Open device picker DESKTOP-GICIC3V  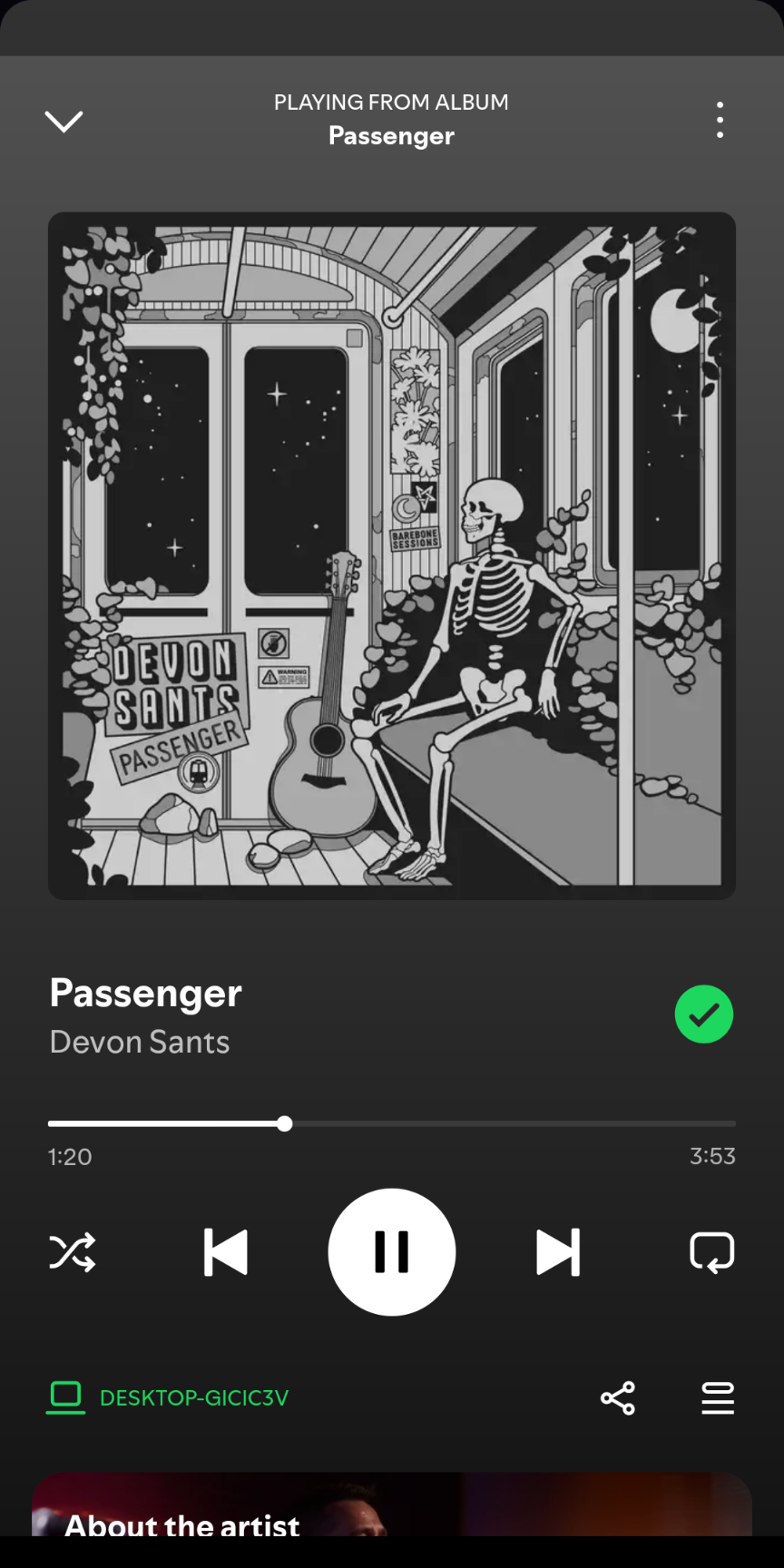coord(168,1397)
